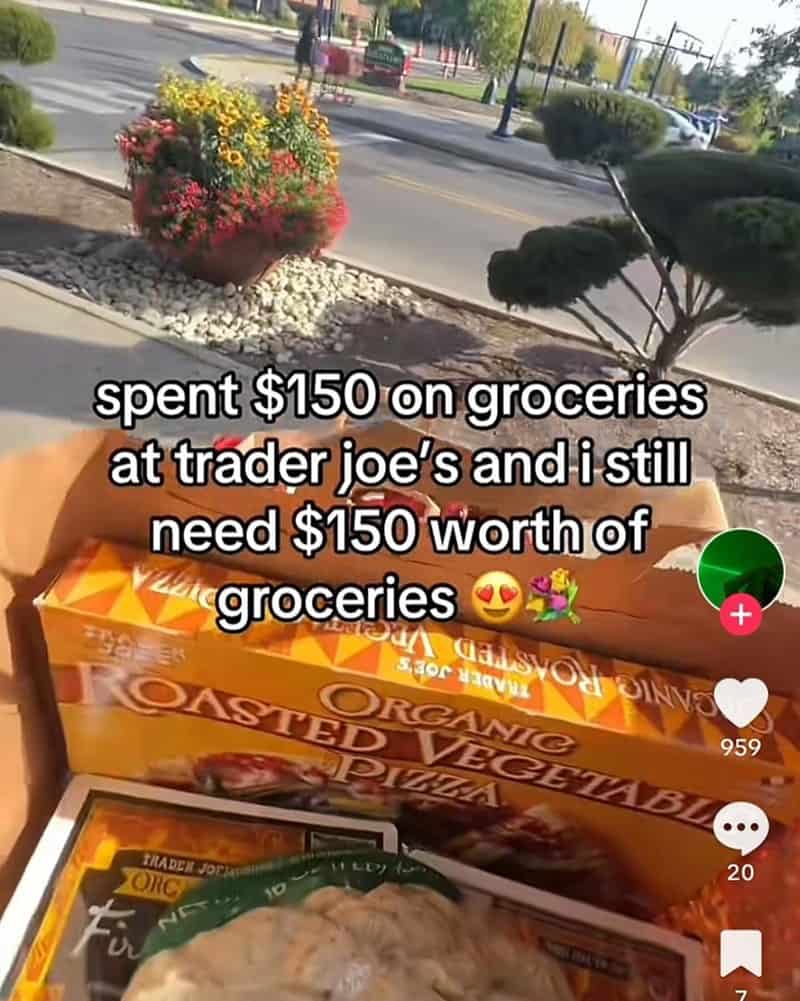The height and width of the screenshot is (1001, 800).
Task: Follow the creator with the plus button
Action: [740, 617]
